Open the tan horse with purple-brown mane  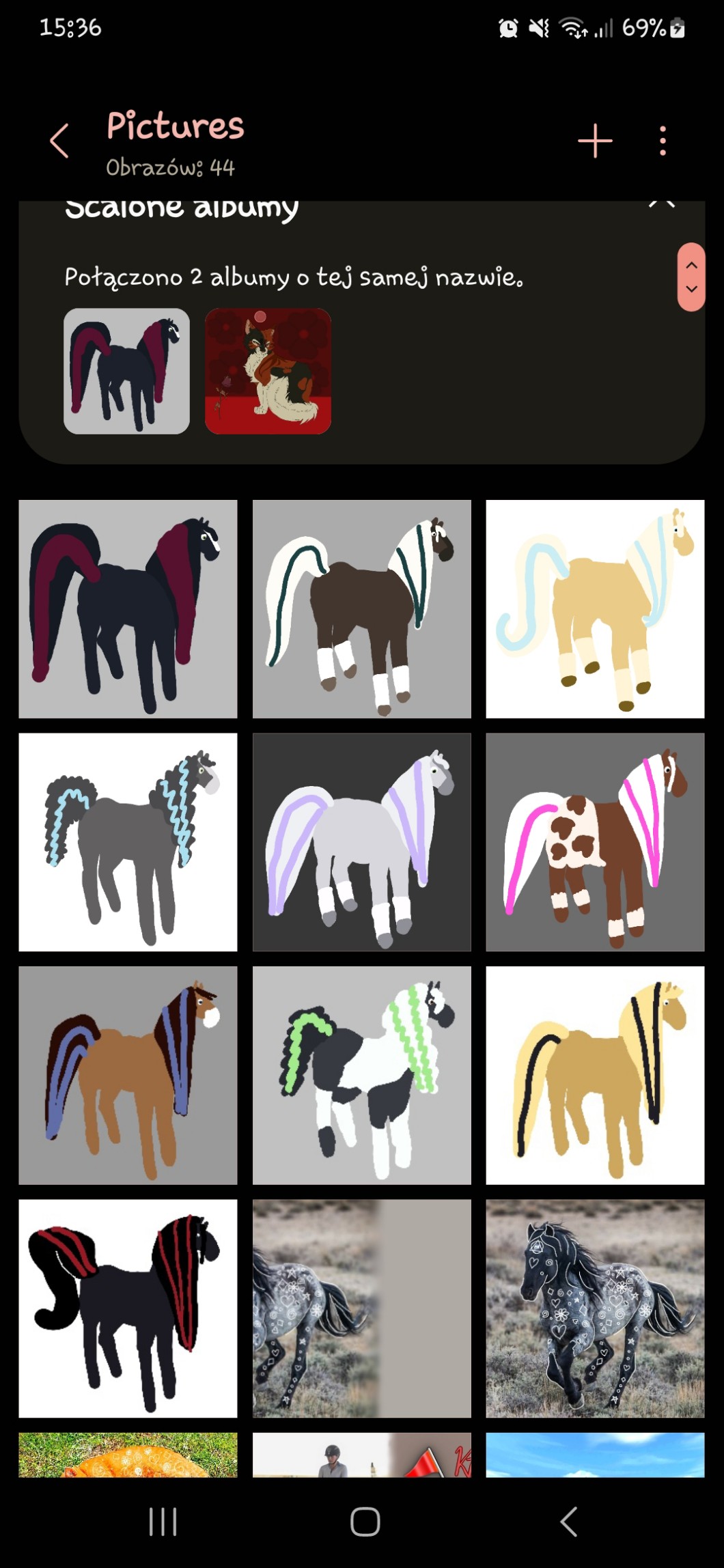(x=128, y=1075)
